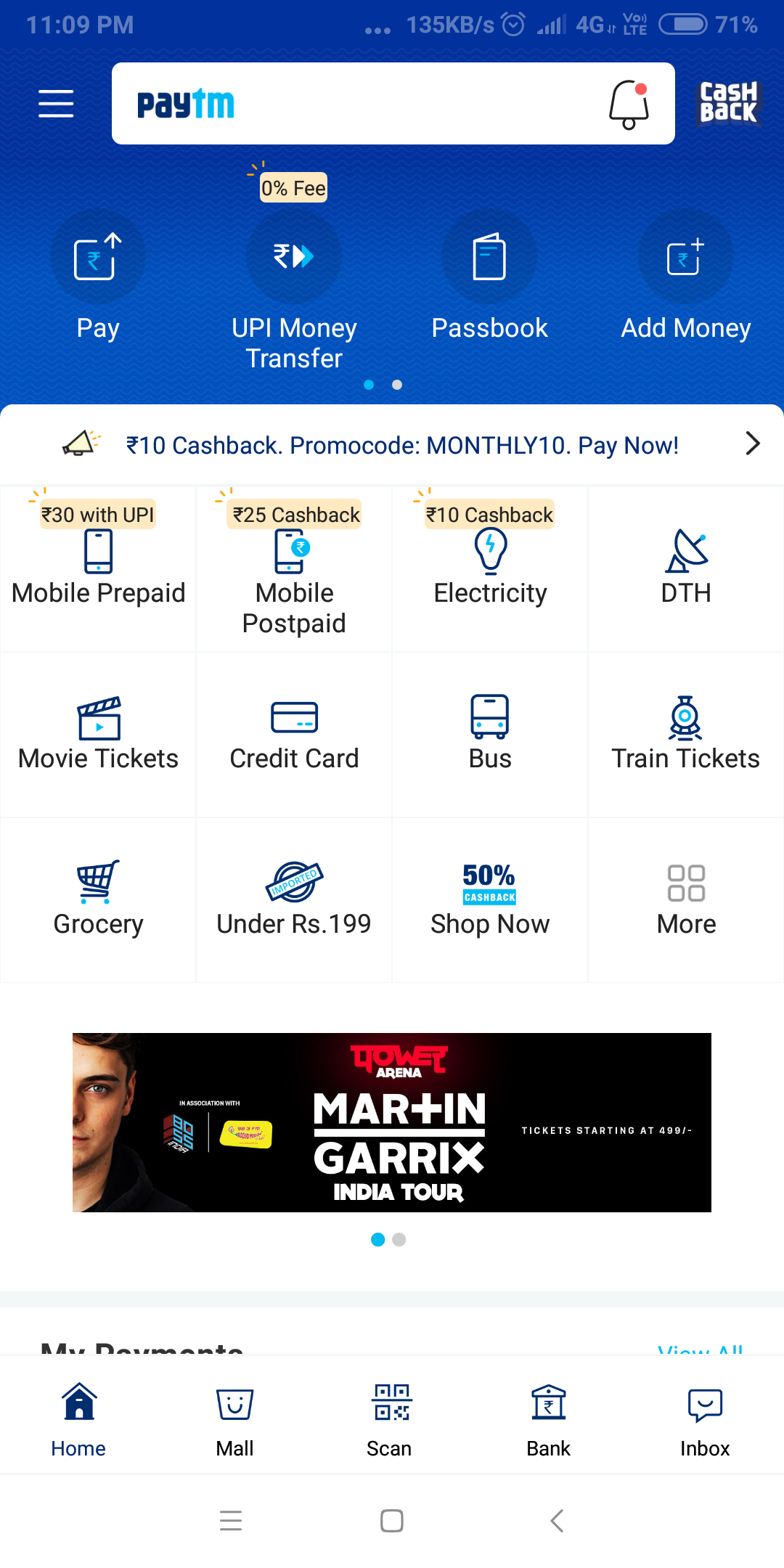Go to the Bank tab
Image resolution: width=784 pixels, height=1568 pixels.
[548, 1419]
